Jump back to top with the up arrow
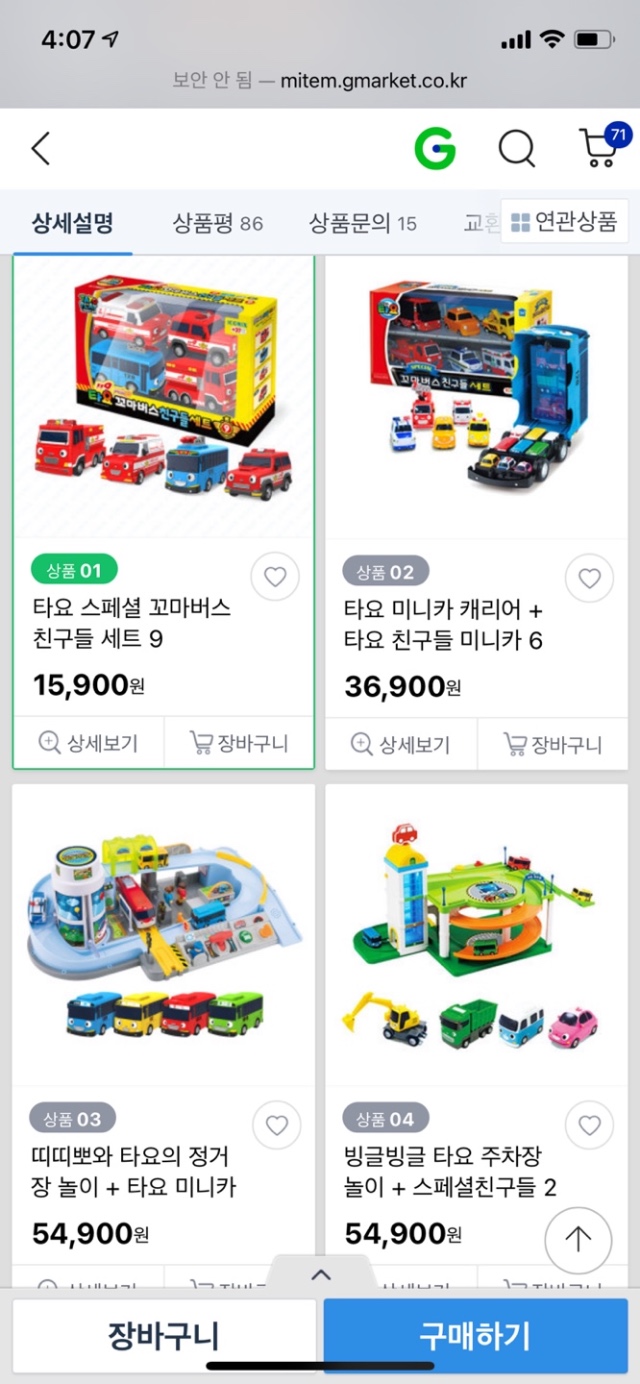This screenshot has width=640, height=1384. (577, 1239)
